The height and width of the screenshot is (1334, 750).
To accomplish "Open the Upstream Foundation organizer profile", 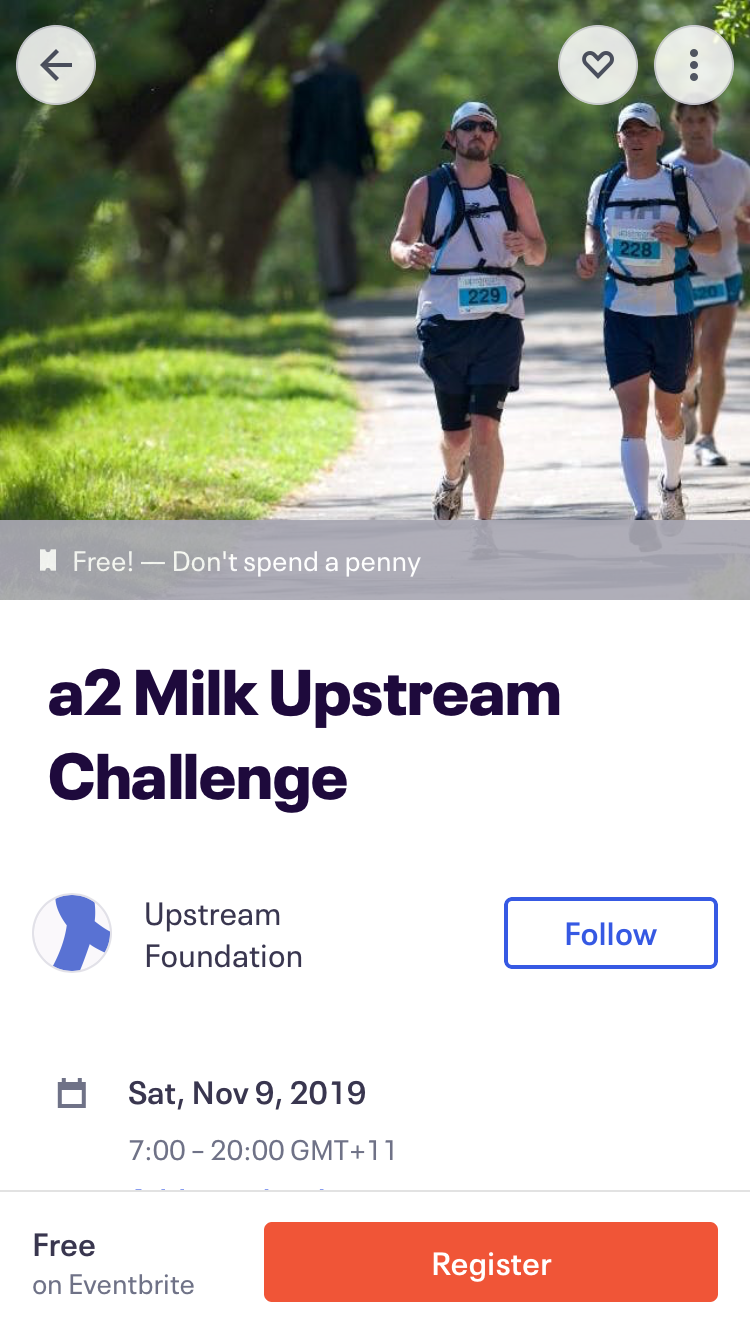I will tap(222, 934).
